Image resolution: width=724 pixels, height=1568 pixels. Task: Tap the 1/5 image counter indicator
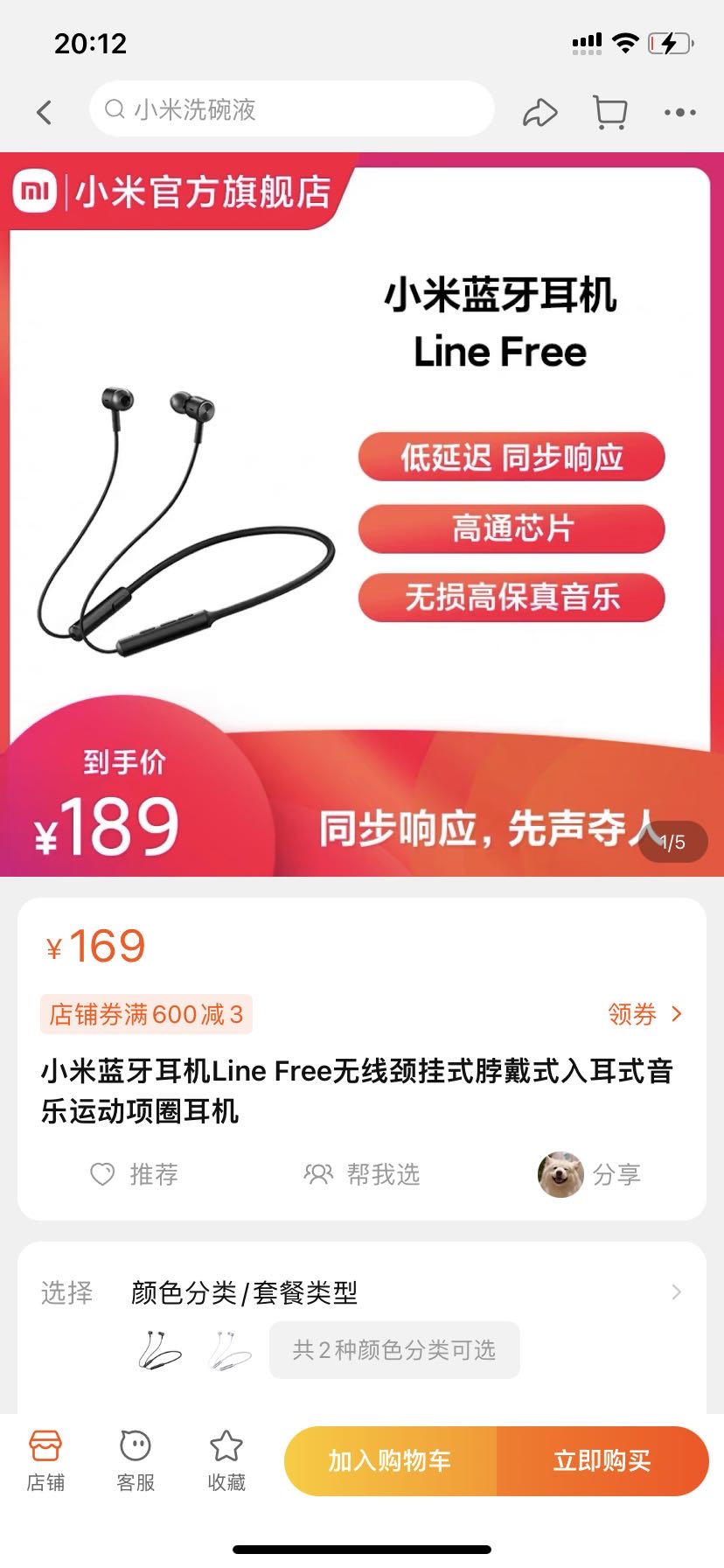672,842
